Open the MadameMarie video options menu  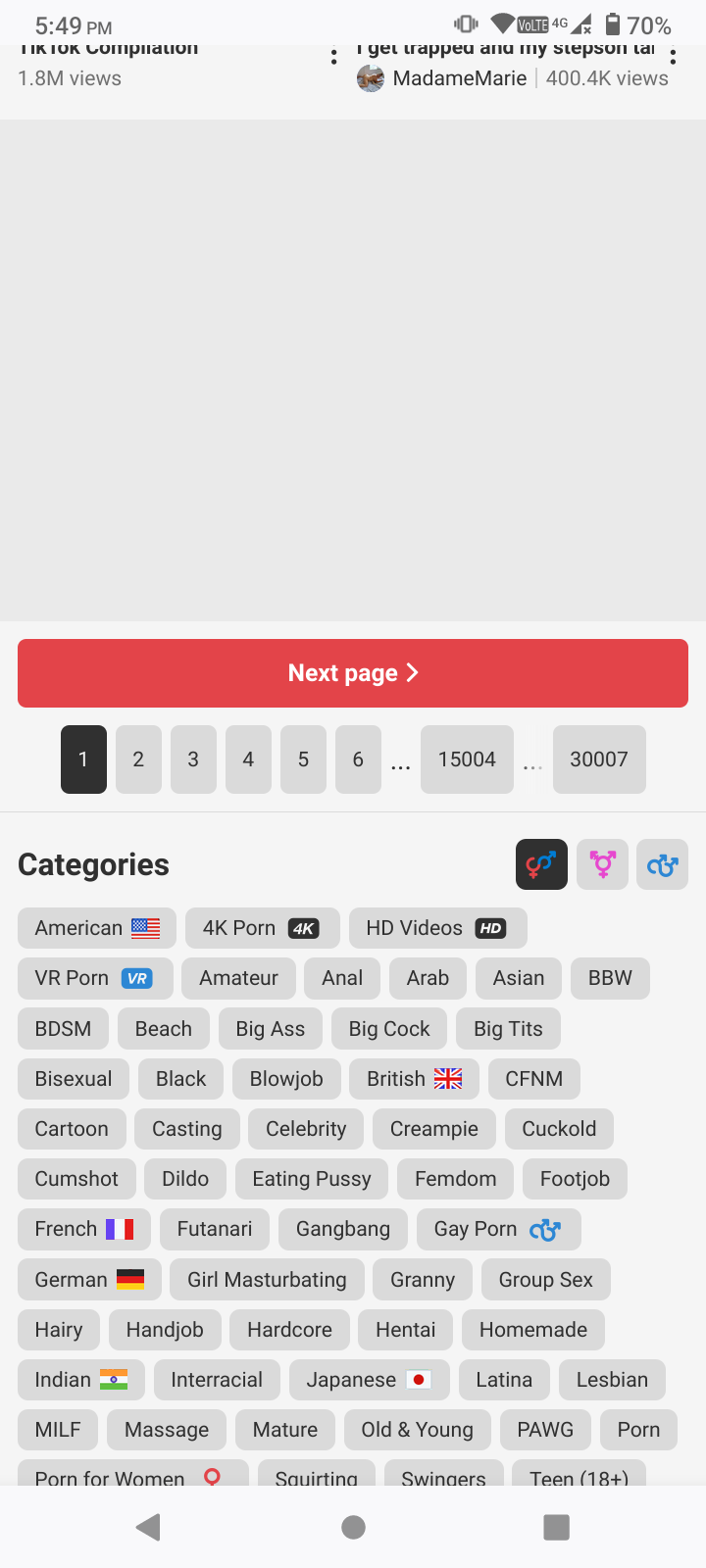pyautogui.click(x=674, y=56)
